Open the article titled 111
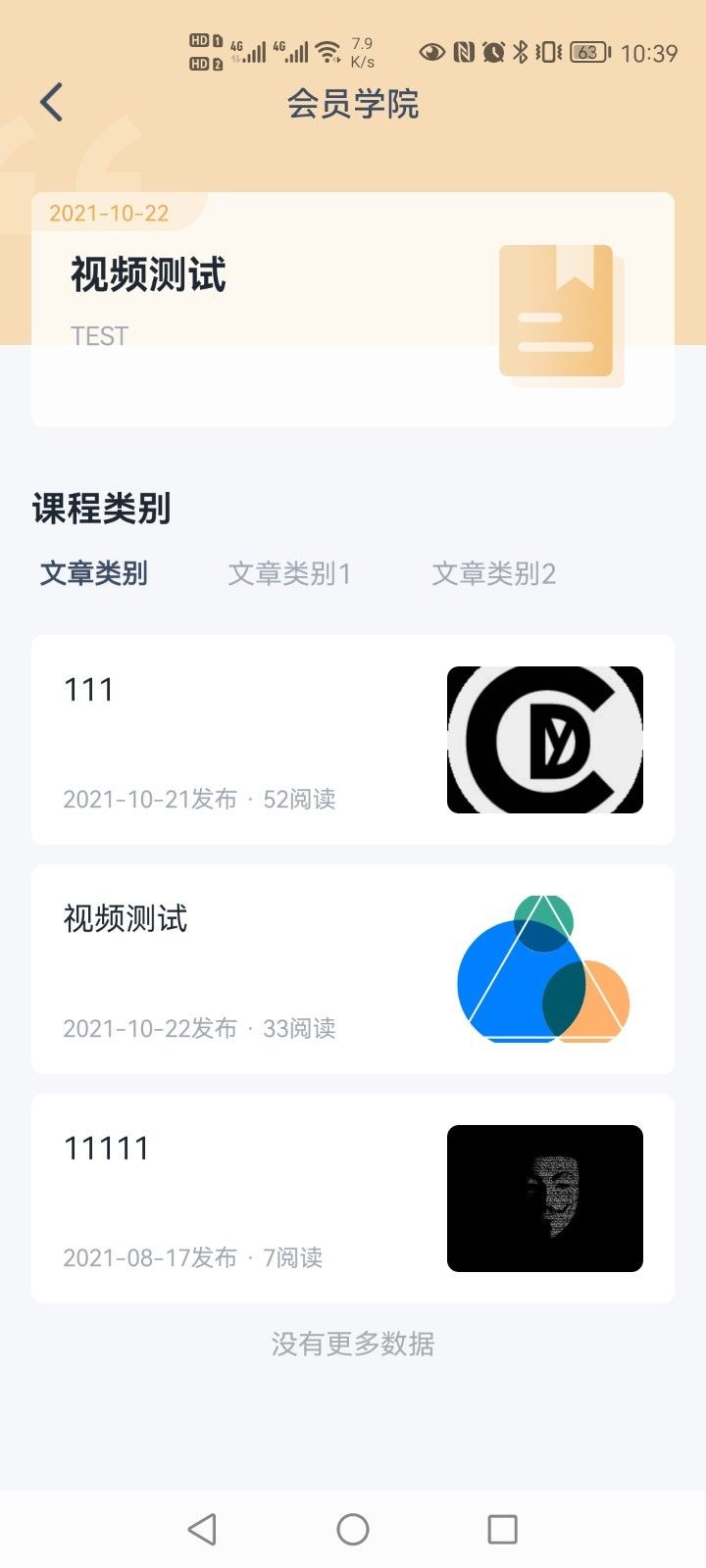706x1568 pixels. (x=88, y=689)
